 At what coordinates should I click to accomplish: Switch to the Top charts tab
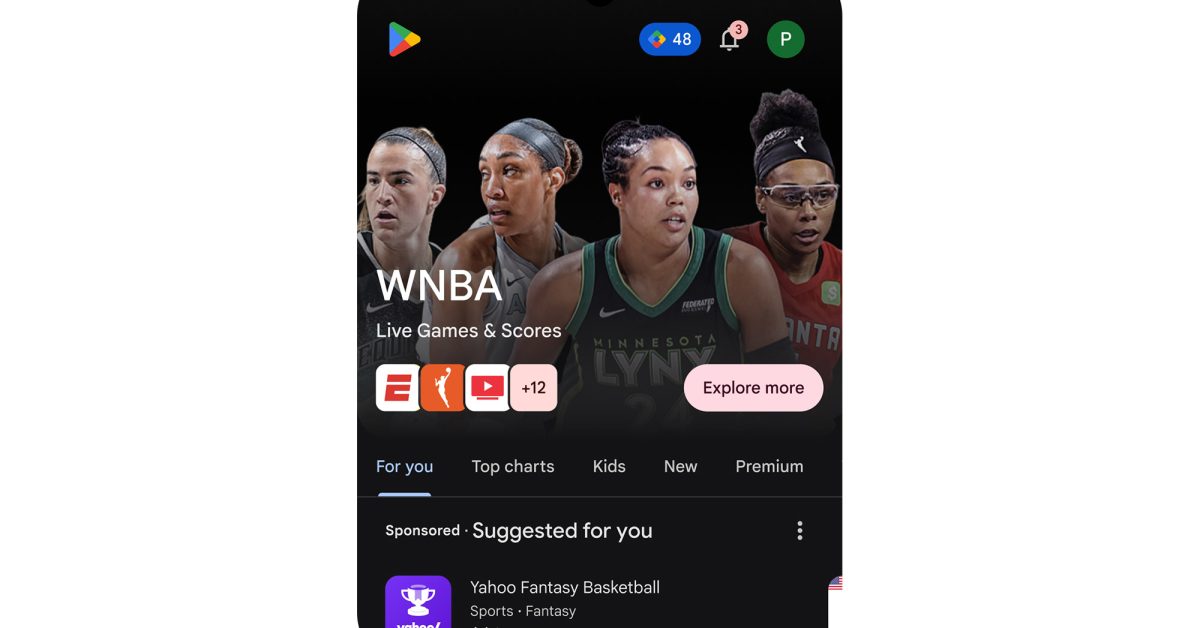pos(512,466)
